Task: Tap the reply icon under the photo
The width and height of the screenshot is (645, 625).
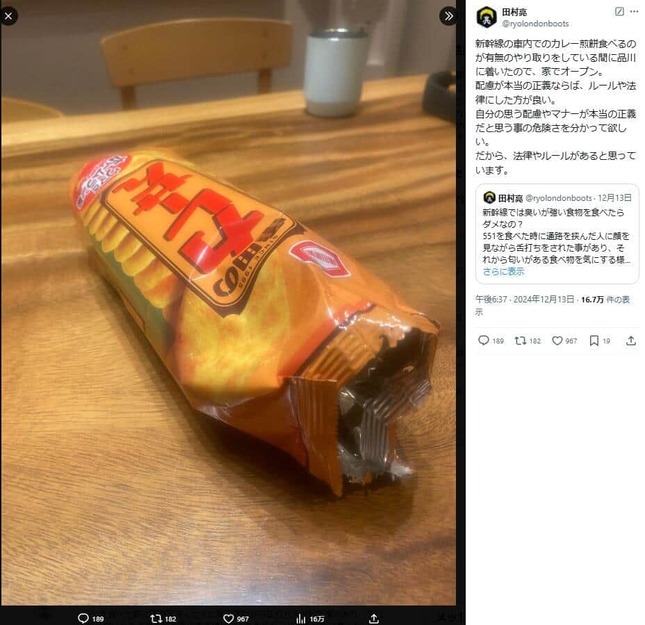Action: point(84,618)
